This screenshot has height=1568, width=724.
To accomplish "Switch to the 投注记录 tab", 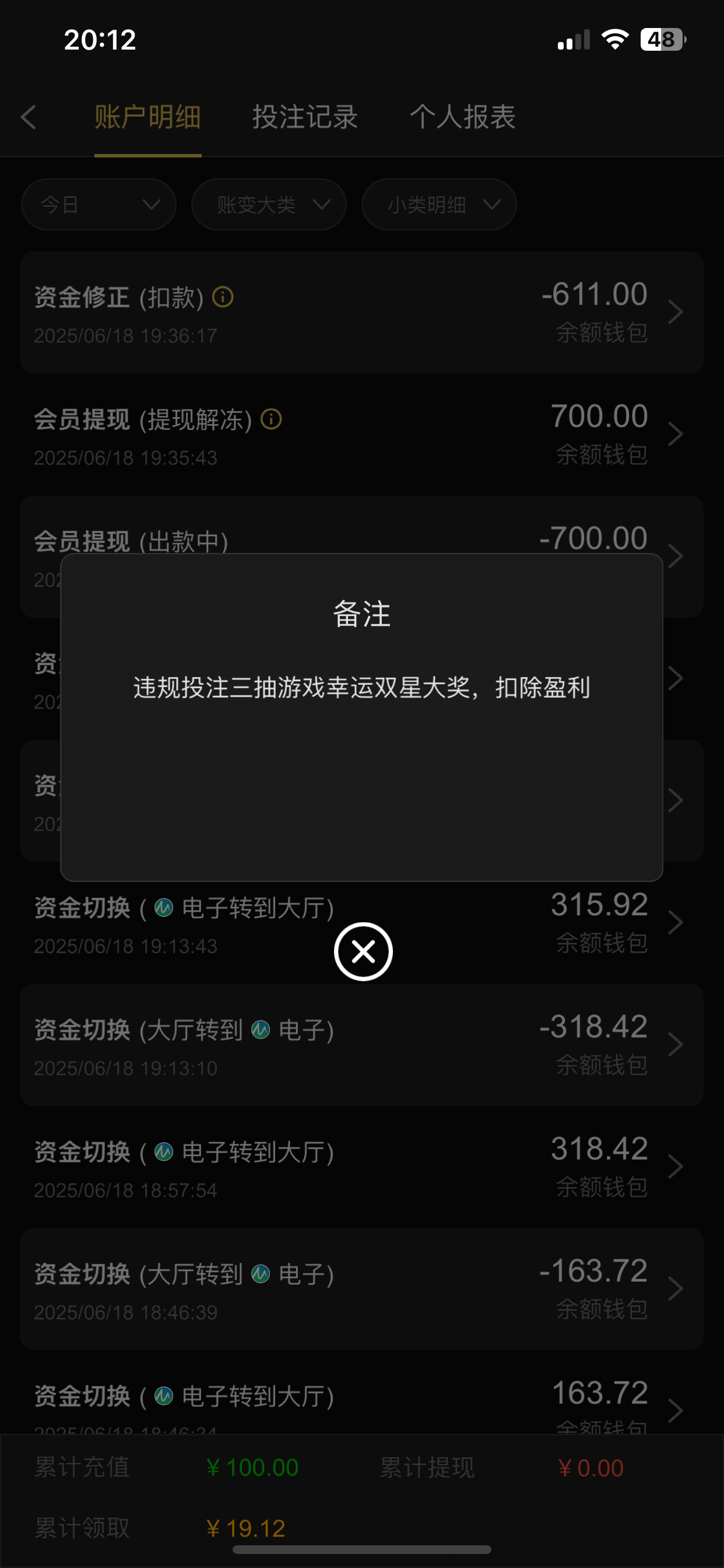I will 305,117.
